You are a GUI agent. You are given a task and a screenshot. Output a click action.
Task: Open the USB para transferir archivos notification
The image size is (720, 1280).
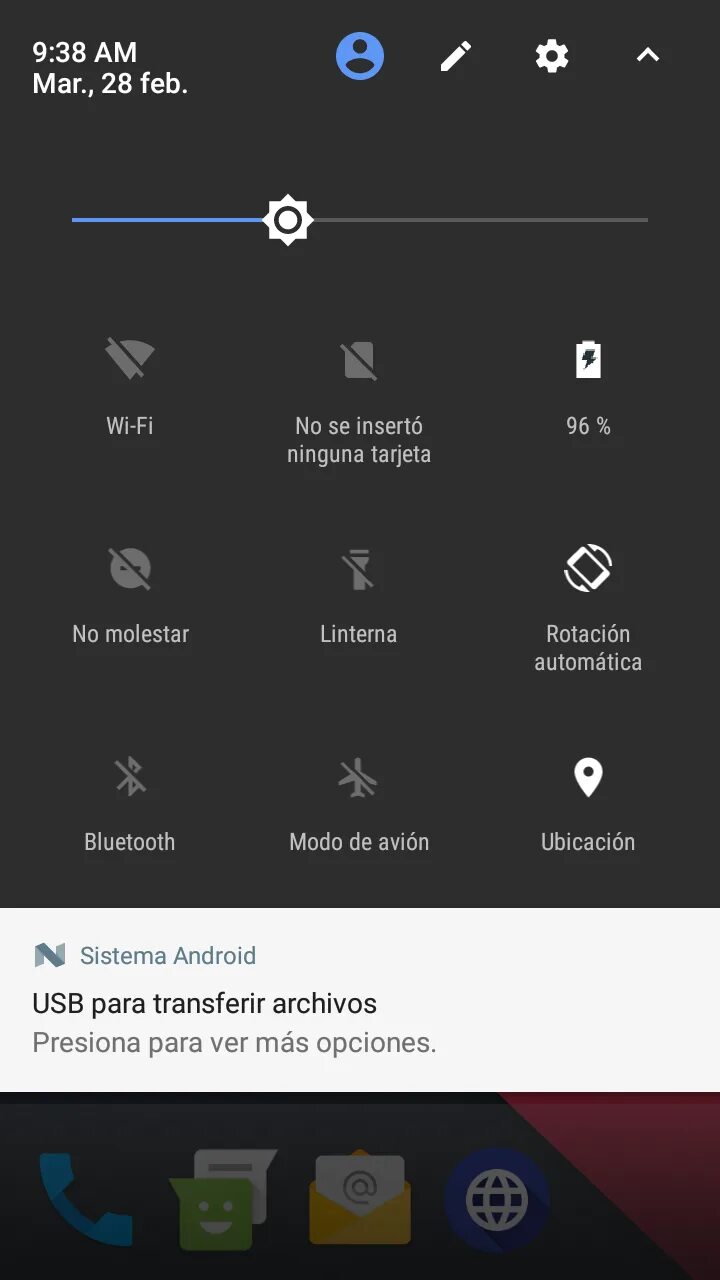pos(360,1000)
